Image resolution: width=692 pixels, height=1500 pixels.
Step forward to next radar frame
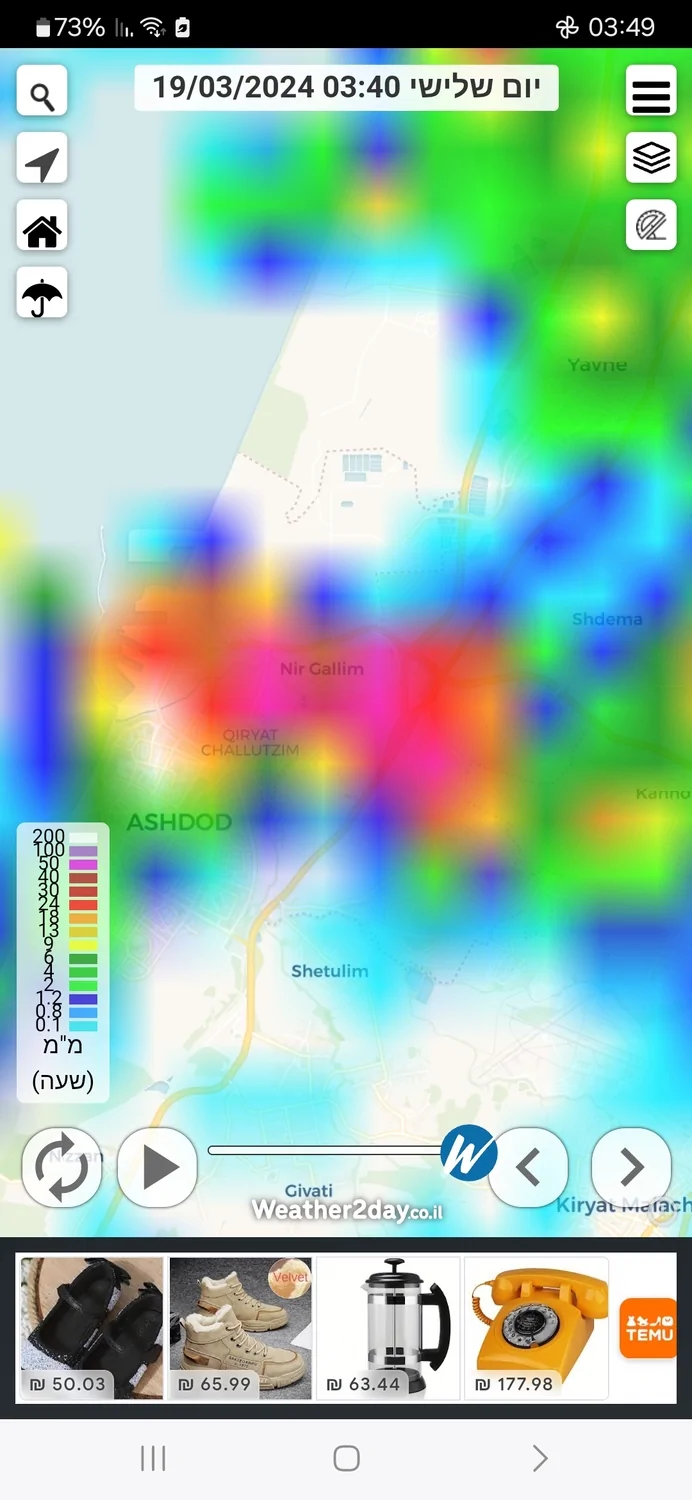click(631, 1167)
